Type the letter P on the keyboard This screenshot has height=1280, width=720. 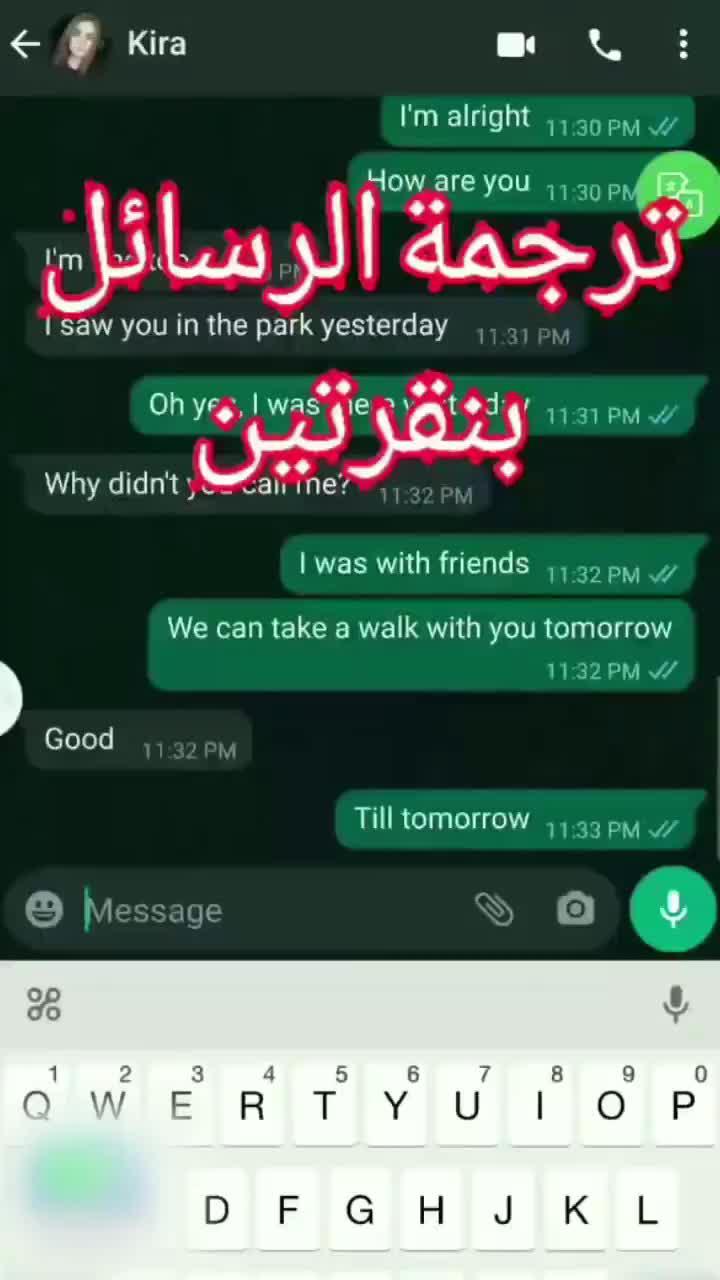(683, 1105)
